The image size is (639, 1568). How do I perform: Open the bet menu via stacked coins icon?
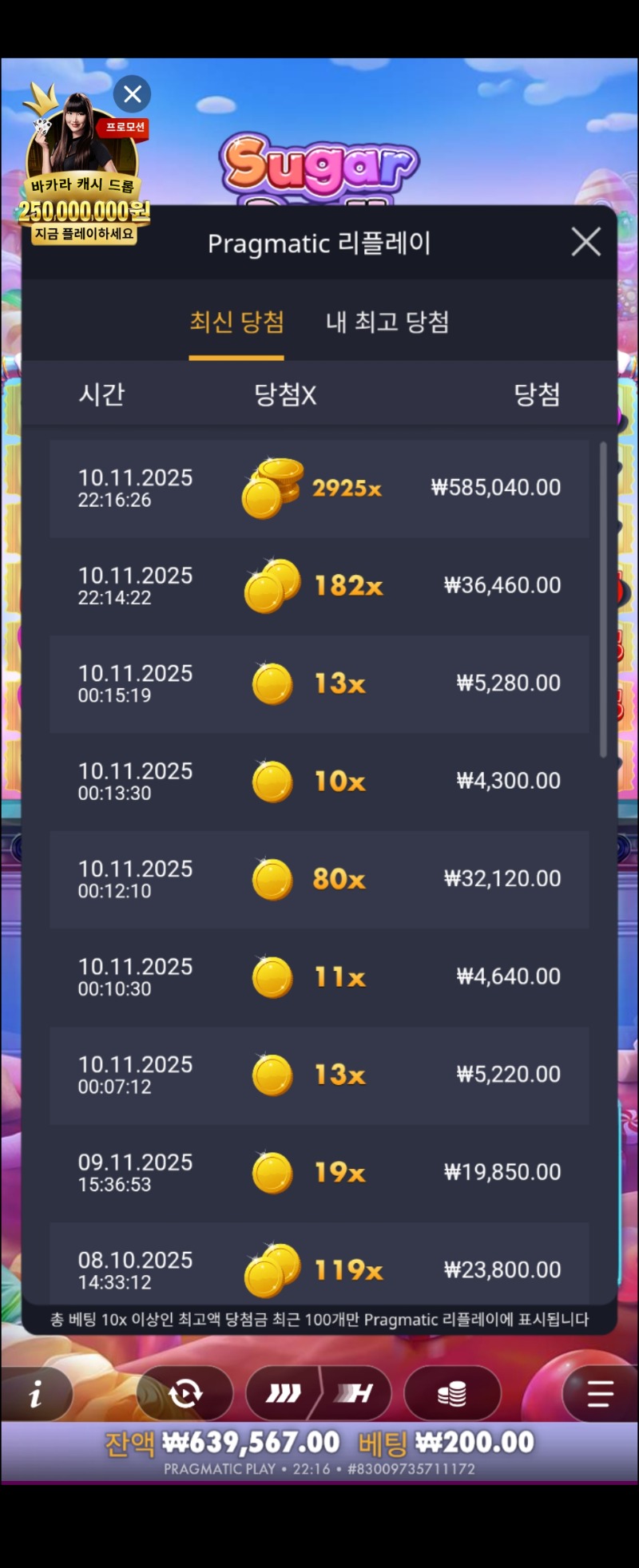[x=452, y=1393]
